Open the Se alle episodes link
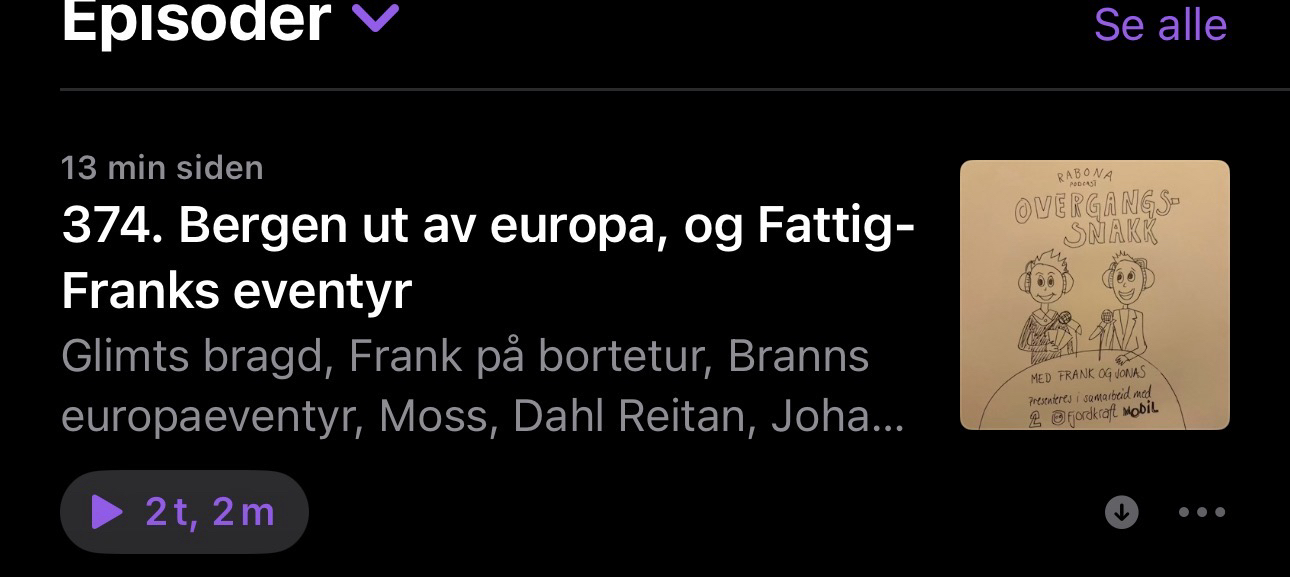This screenshot has height=577, width=1290. click(1160, 24)
